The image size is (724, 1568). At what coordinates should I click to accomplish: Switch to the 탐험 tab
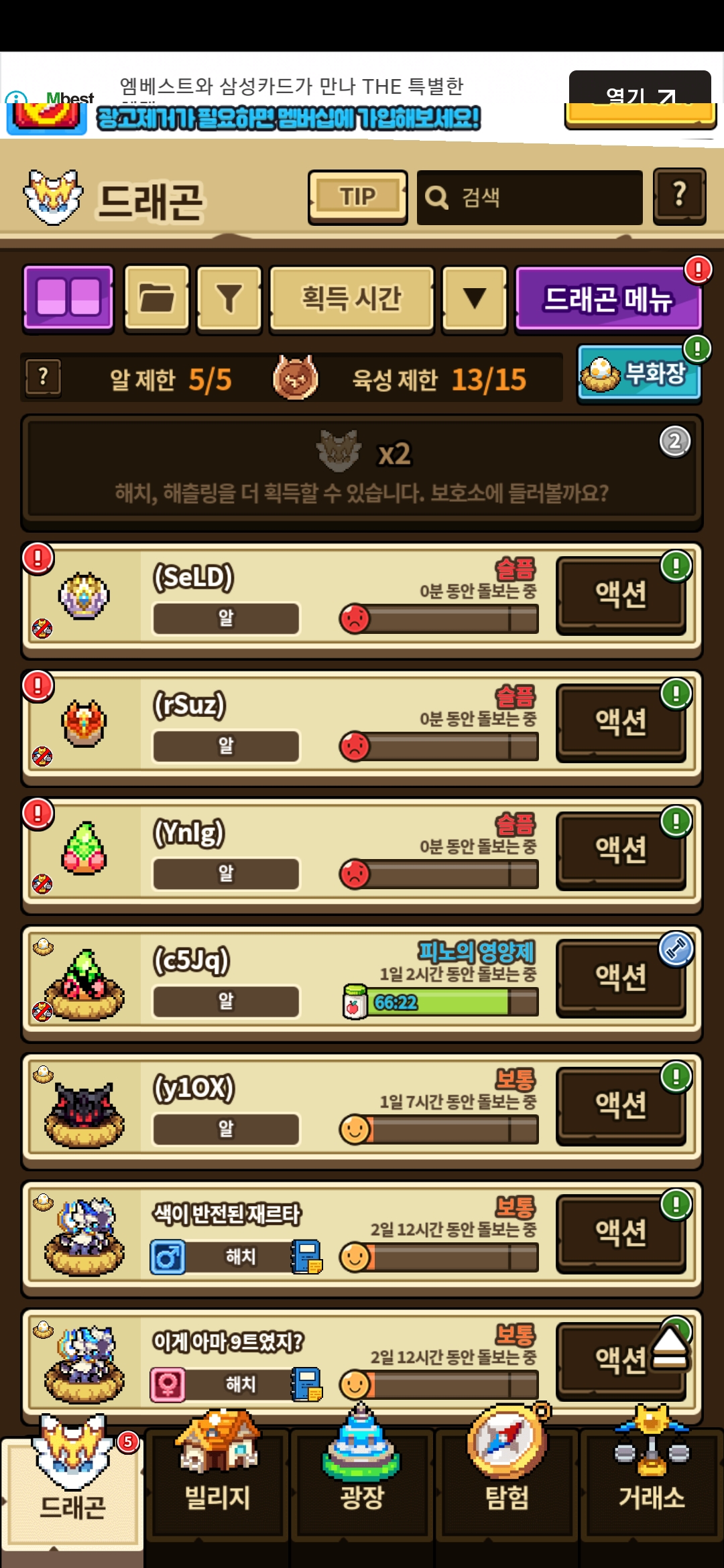[x=507, y=1481]
